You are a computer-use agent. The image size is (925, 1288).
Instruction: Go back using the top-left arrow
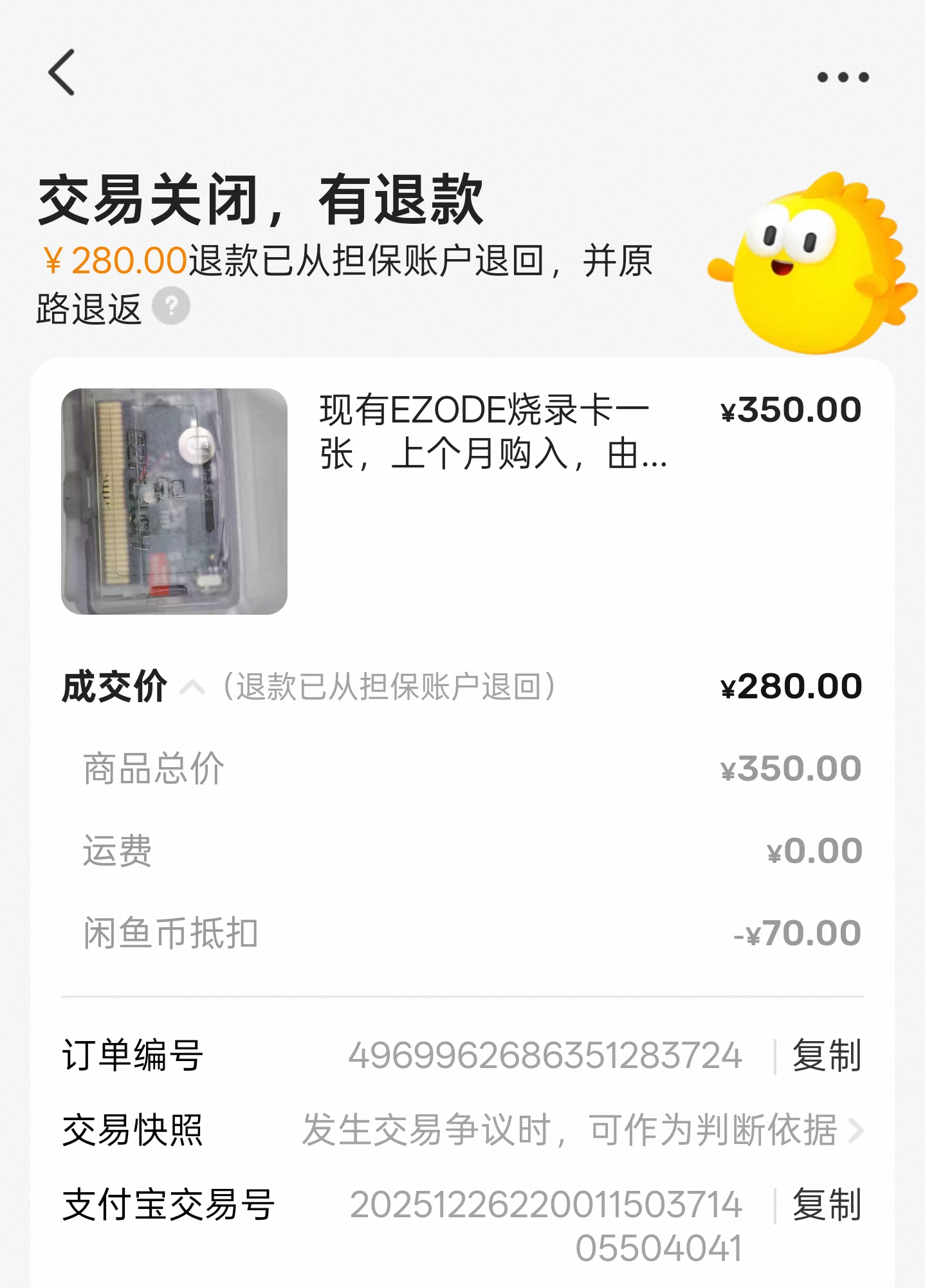point(62,73)
